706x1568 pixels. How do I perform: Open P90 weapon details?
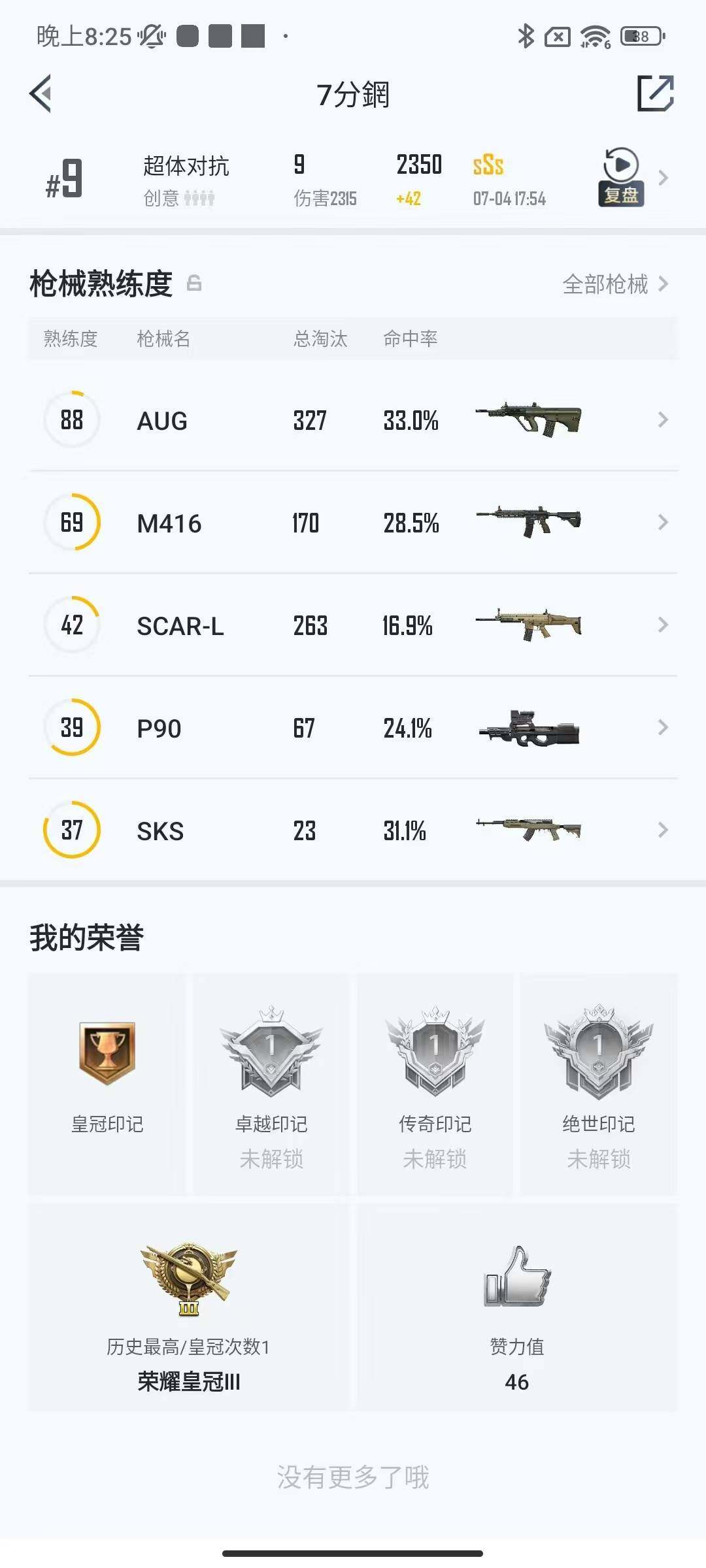353,727
